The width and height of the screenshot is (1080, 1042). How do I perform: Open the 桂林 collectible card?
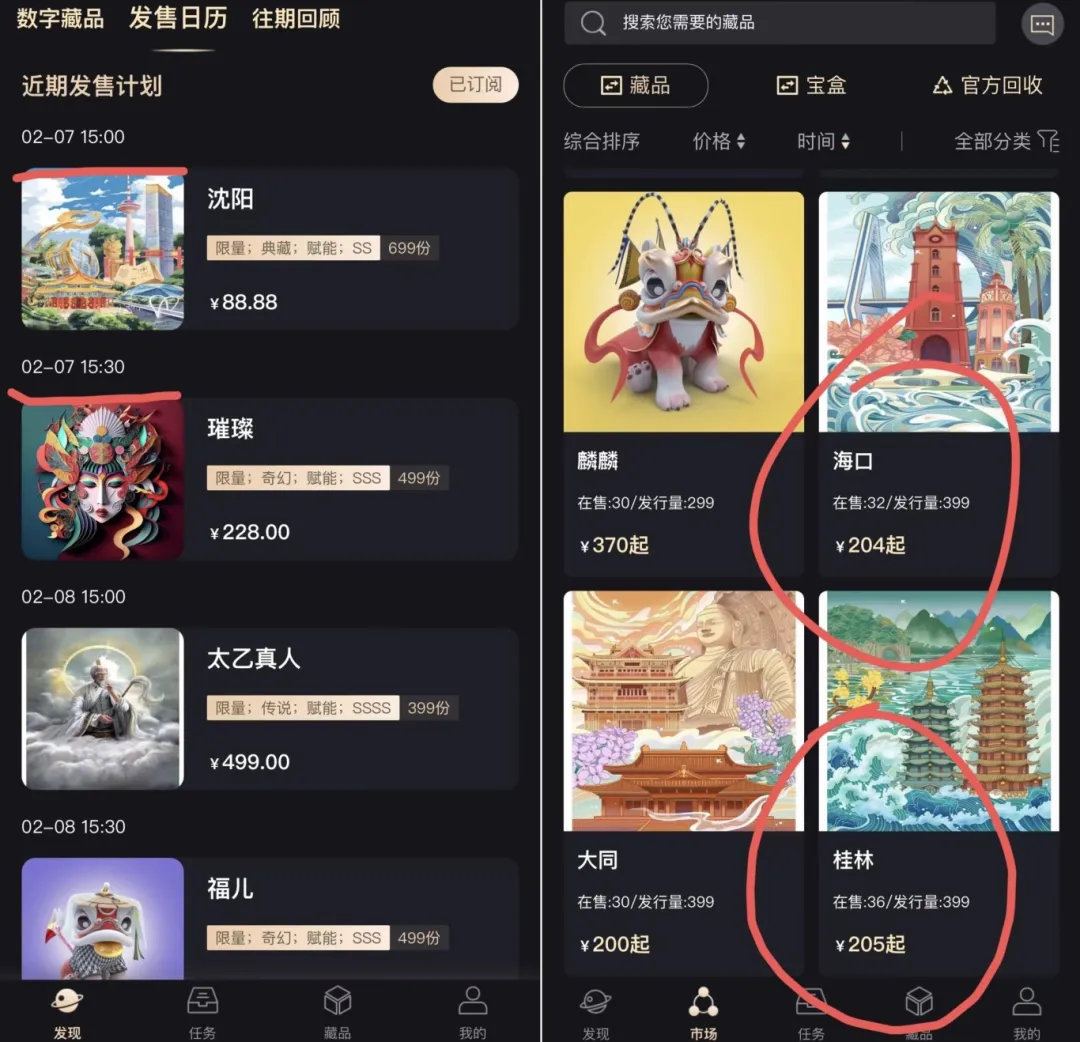pyautogui.click(x=938, y=782)
